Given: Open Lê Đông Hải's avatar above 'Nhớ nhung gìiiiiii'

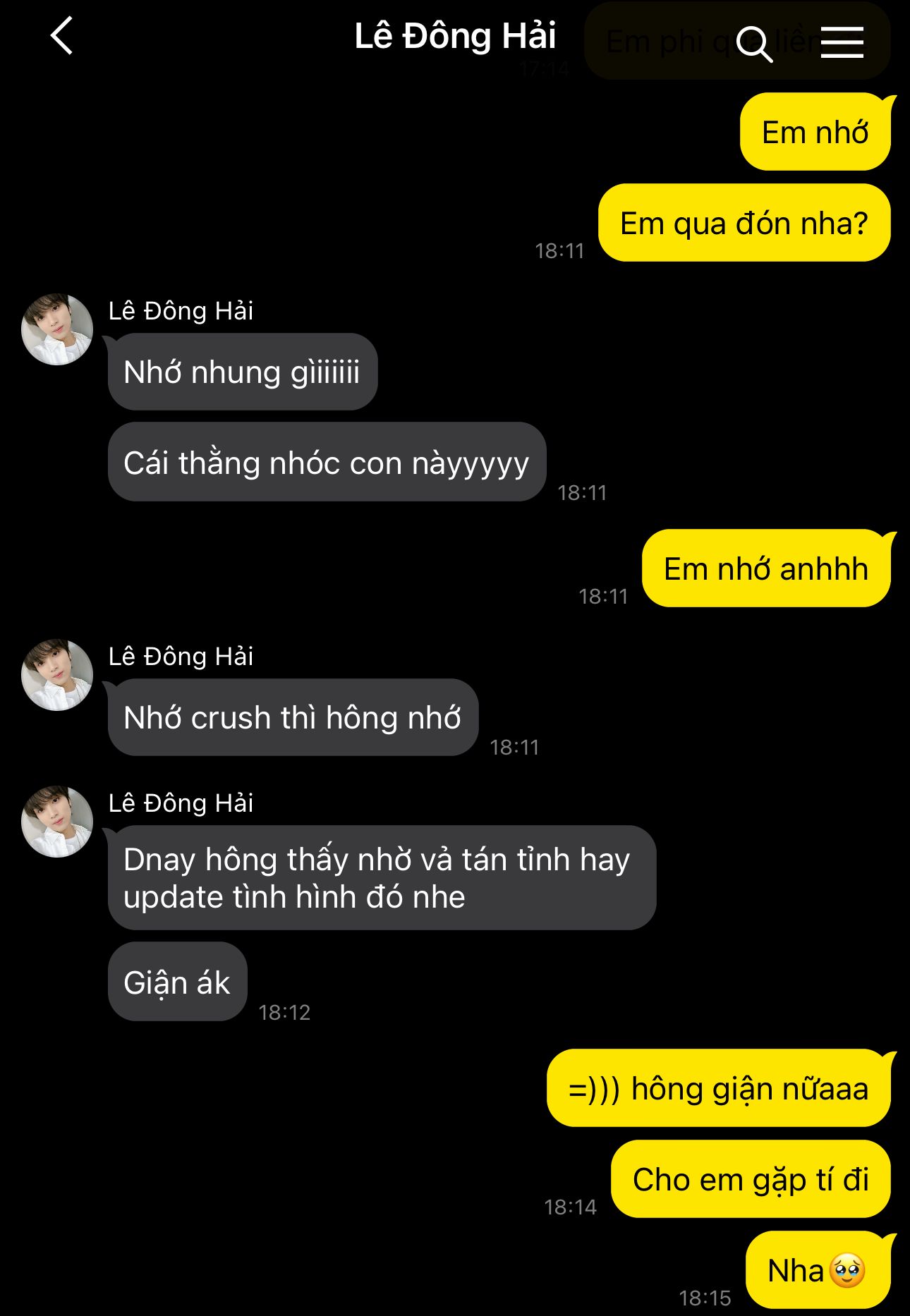Looking at the screenshot, I should 57,329.
